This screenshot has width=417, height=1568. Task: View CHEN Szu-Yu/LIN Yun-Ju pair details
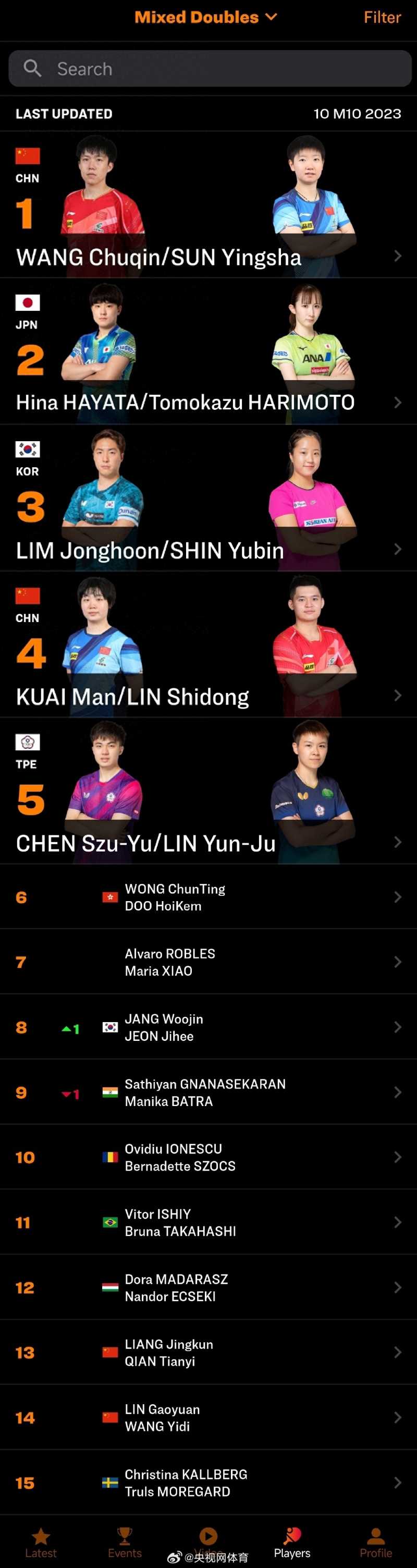tap(208, 792)
